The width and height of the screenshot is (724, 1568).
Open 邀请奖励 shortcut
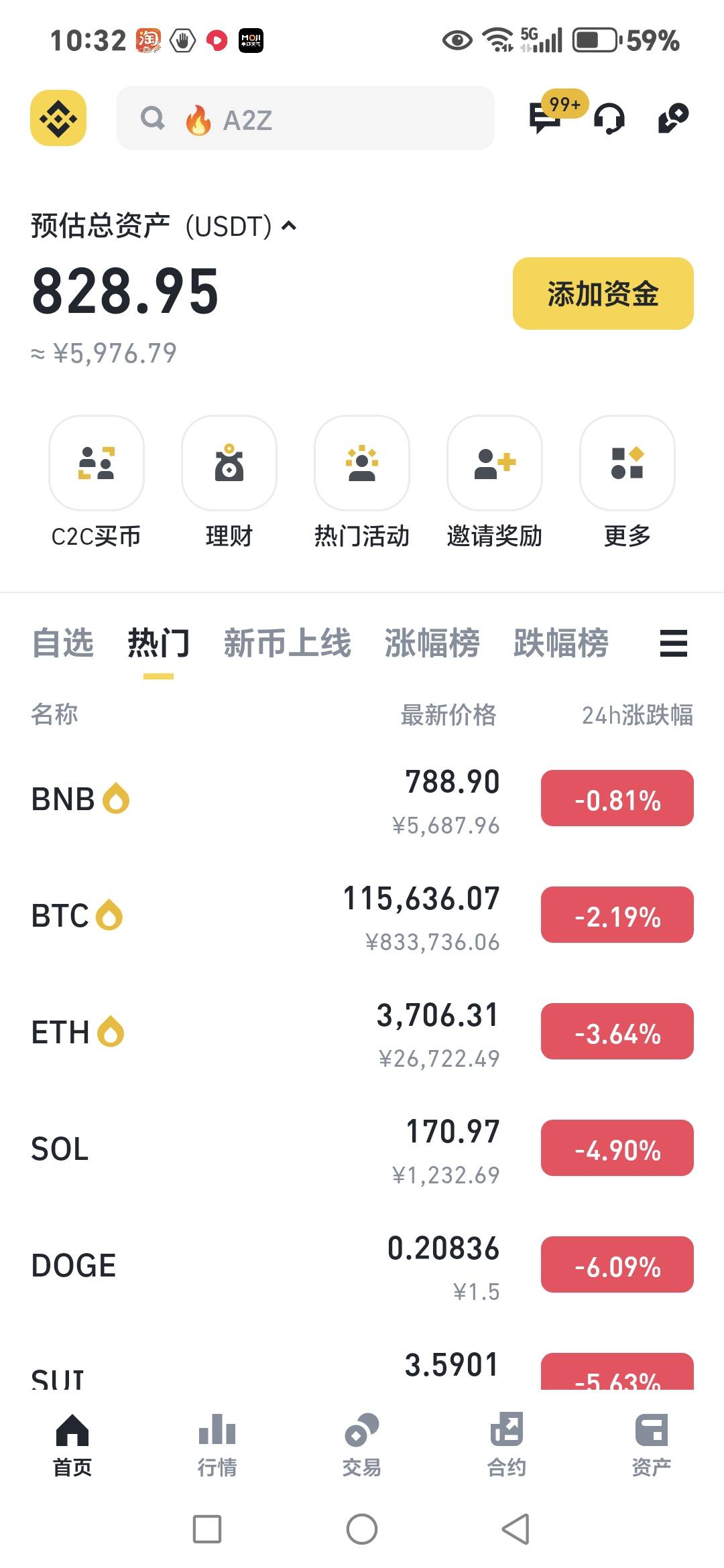tap(495, 482)
